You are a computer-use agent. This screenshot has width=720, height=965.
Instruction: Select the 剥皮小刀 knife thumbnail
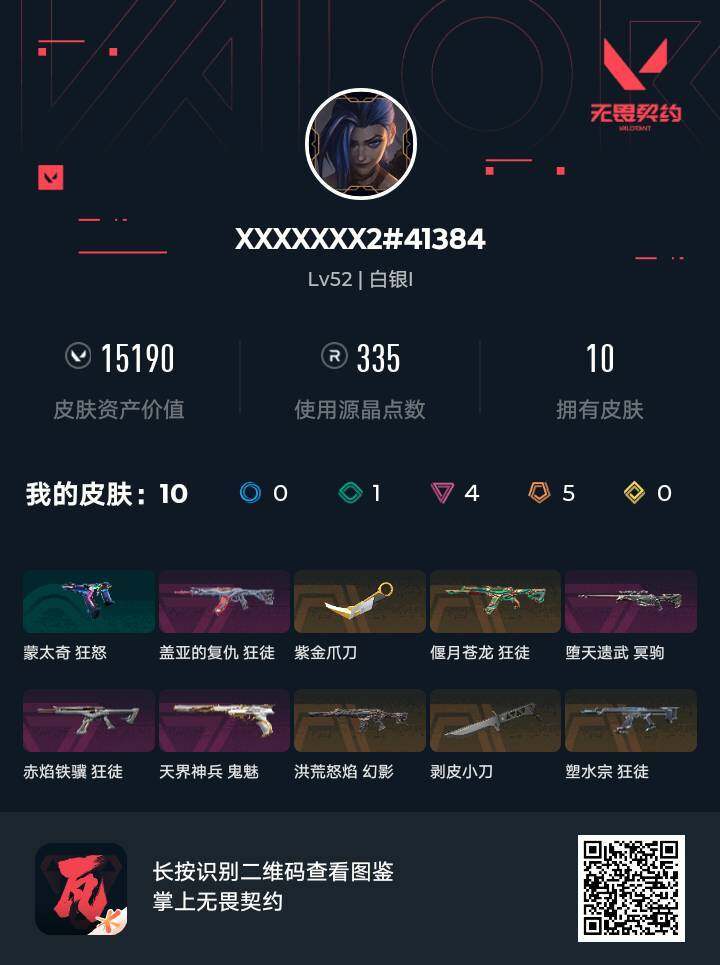click(x=495, y=720)
